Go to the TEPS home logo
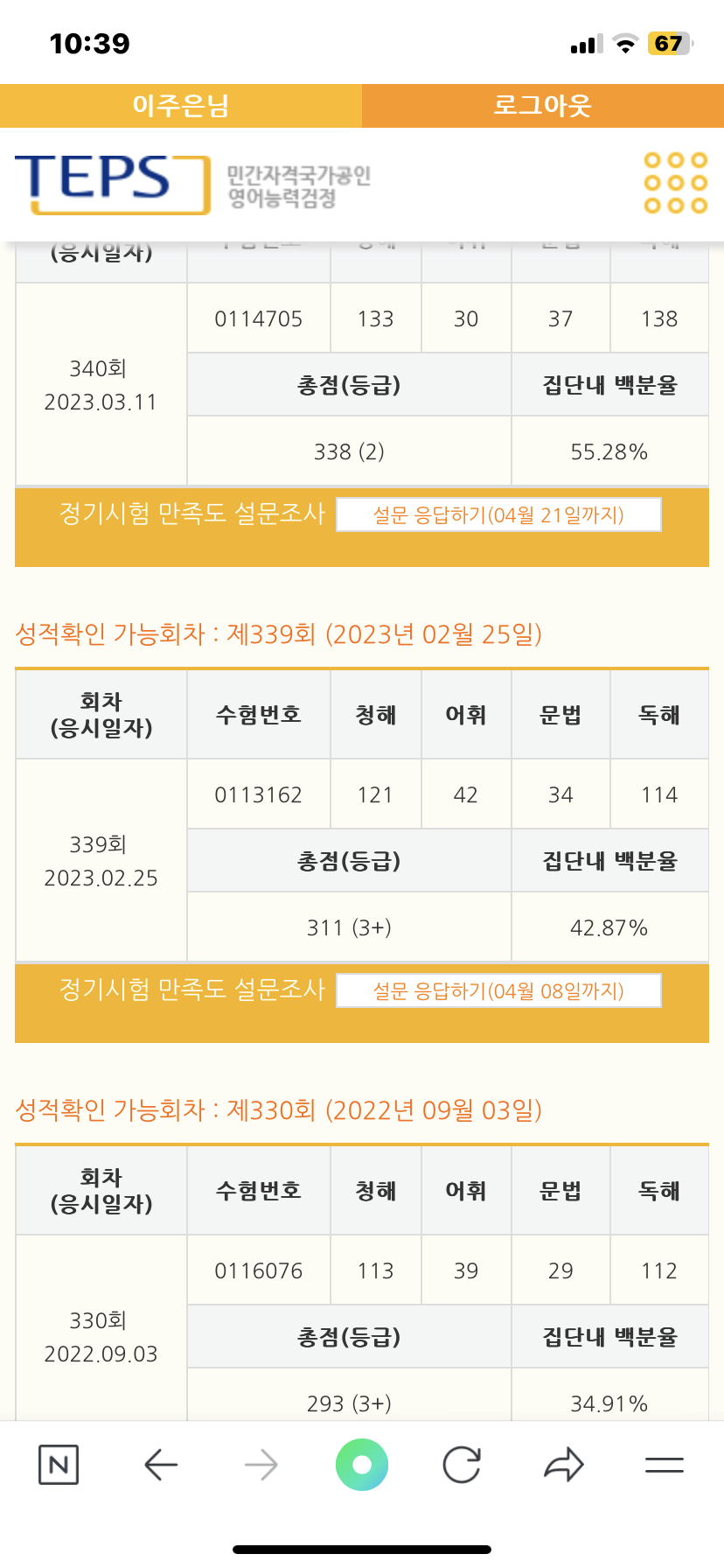Screen dimensions: 724x1568 tap(112, 183)
